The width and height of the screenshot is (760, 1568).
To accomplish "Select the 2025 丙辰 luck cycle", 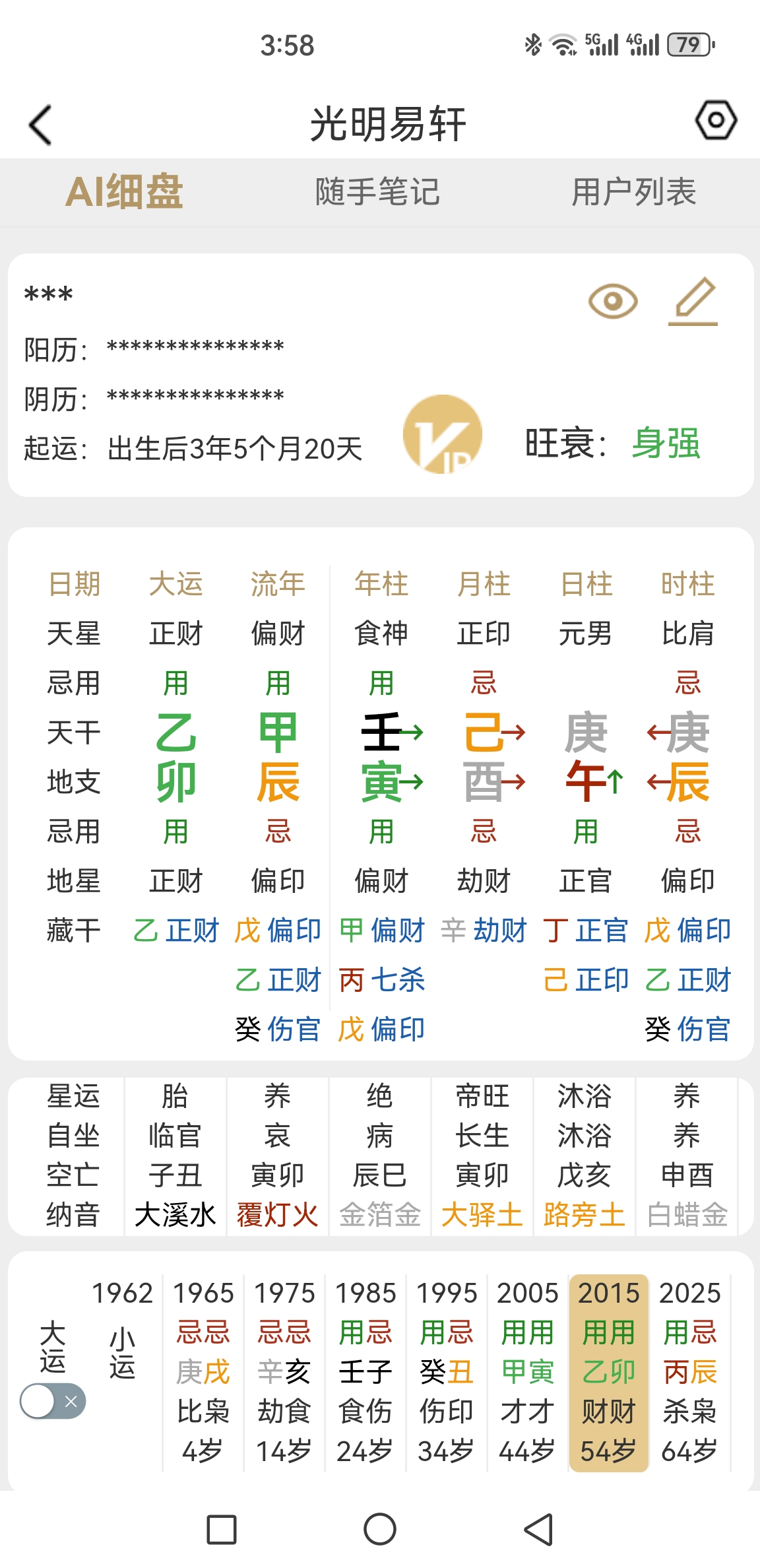I will click(690, 1373).
